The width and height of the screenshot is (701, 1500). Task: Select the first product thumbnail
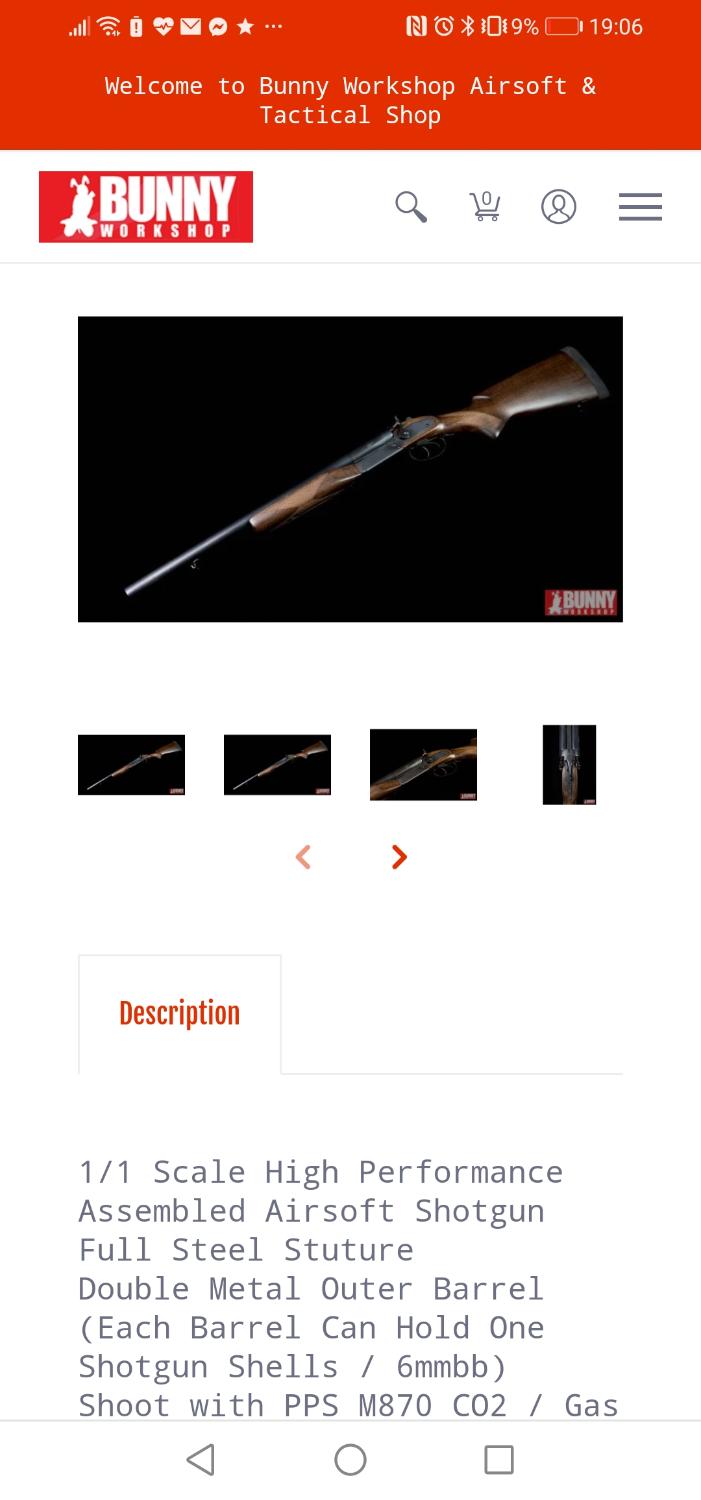131,765
